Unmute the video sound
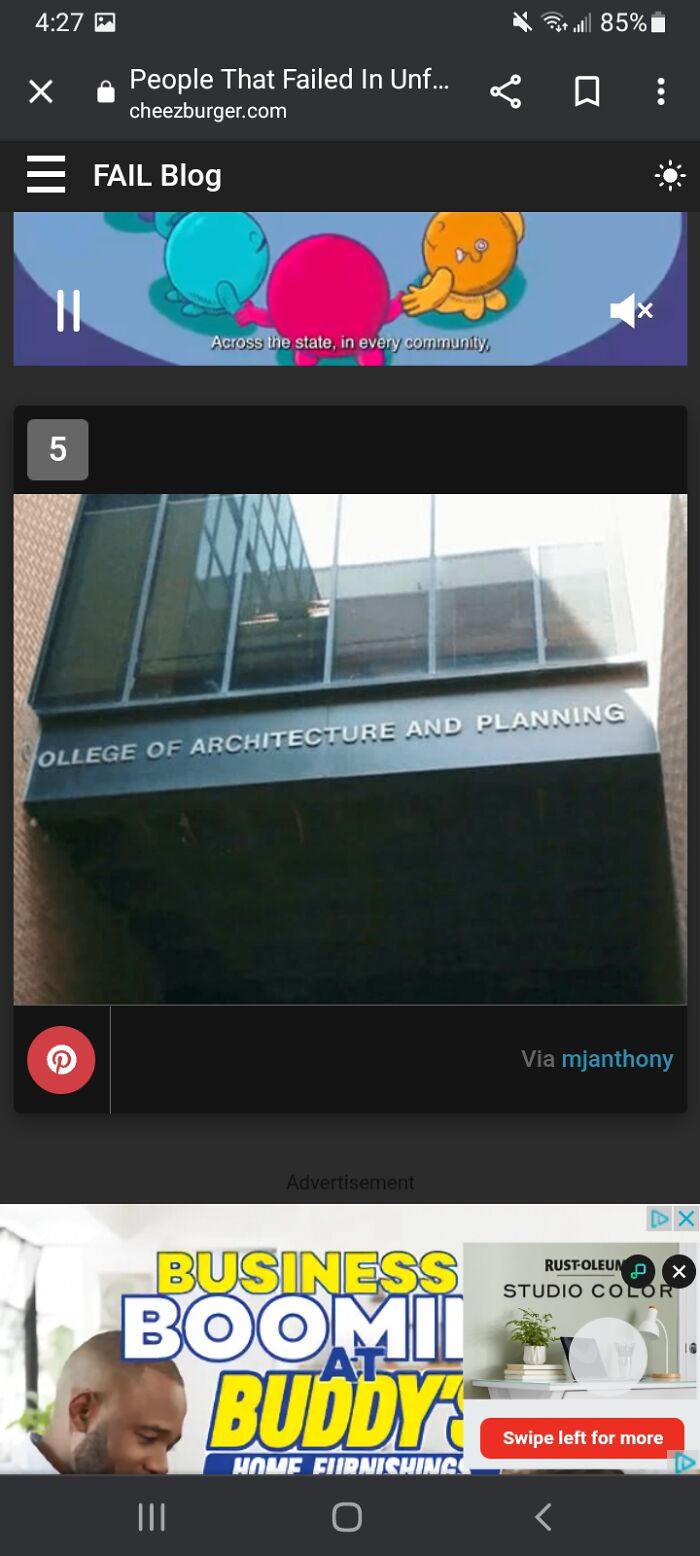Screen dimensions: 700x1556 (631, 311)
